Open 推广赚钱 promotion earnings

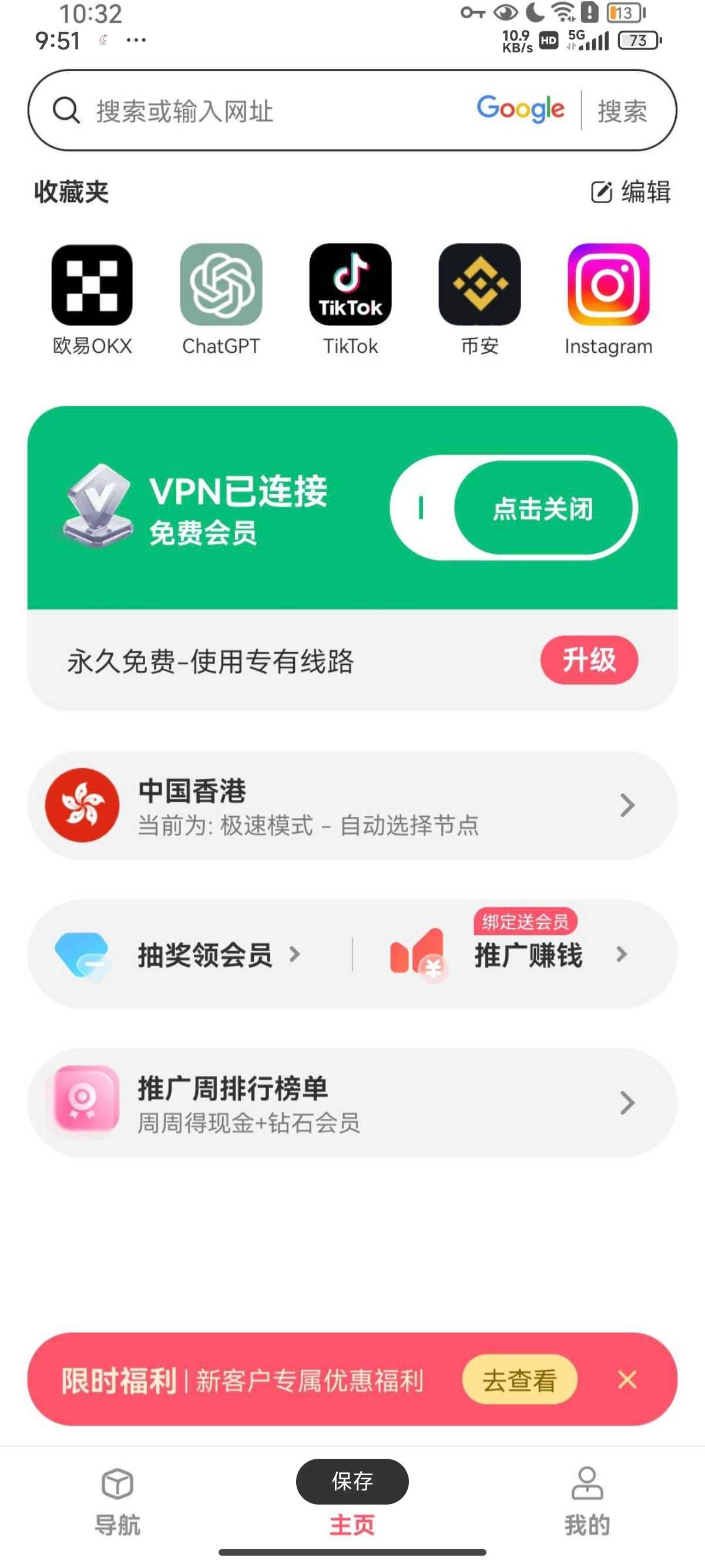coord(528,954)
